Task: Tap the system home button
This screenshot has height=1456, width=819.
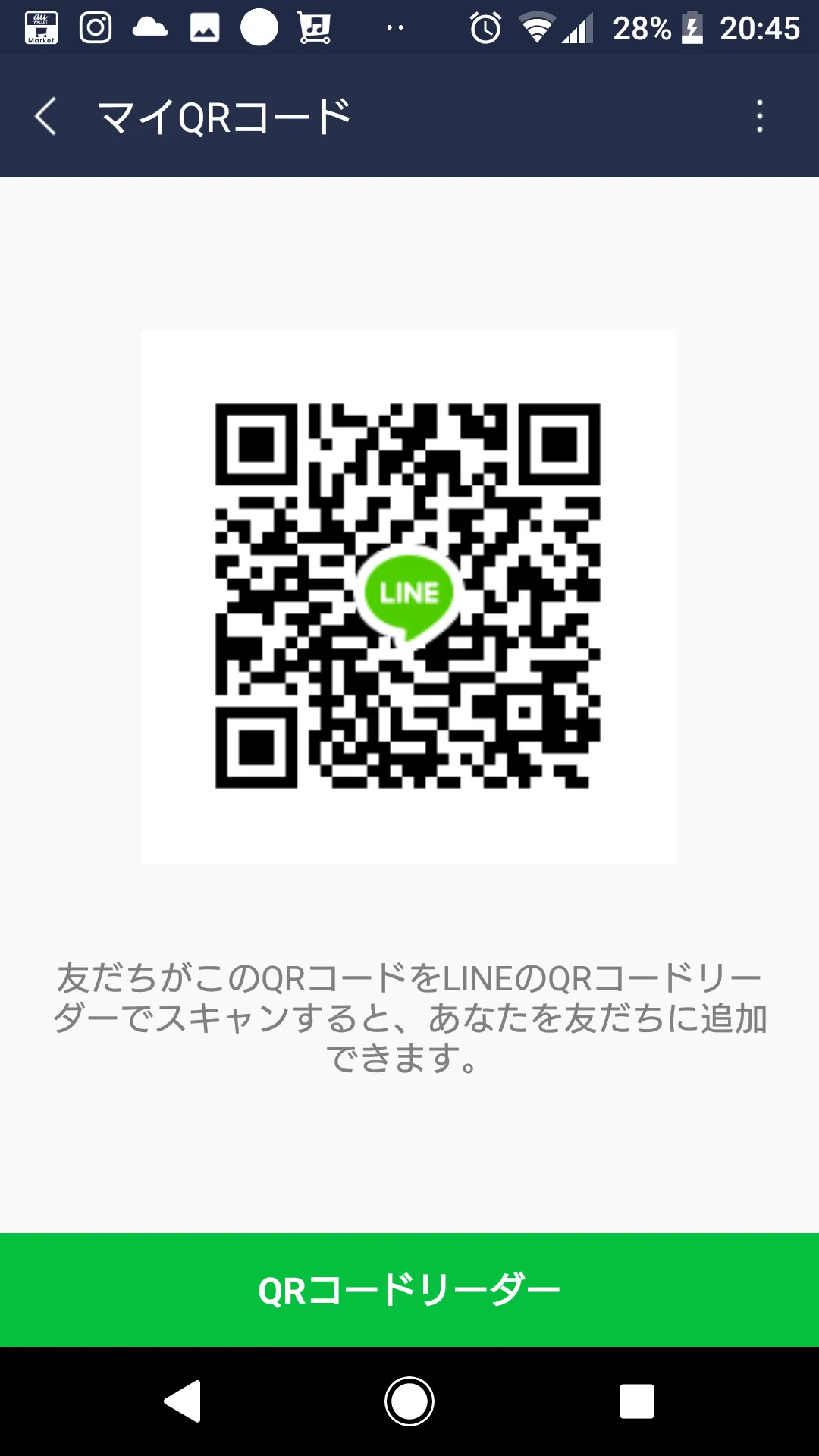Action: [409, 1401]
